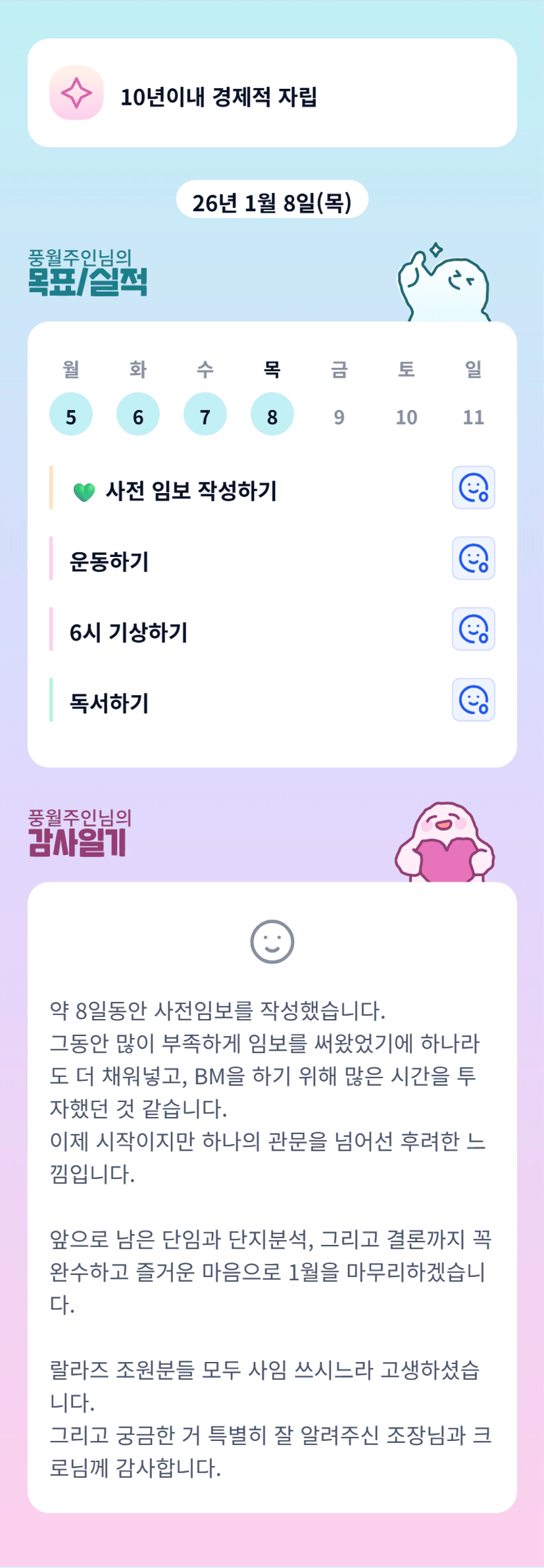React with emoji to 6시 기상하기

tap(473, 629)
